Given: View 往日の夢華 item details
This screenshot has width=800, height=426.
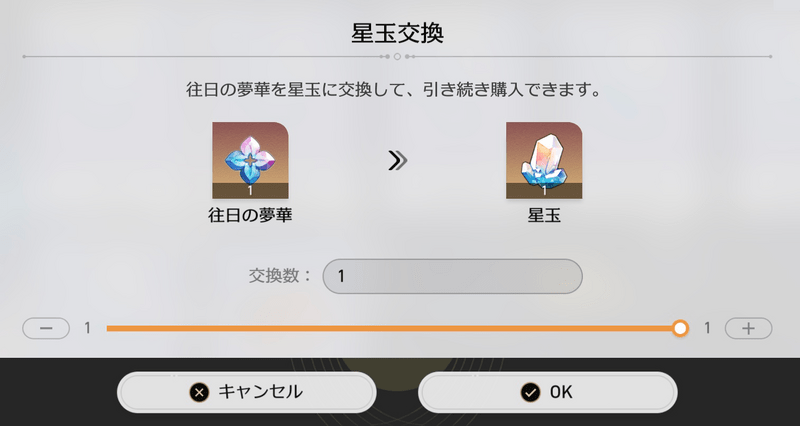Looking at the screenshot, I should click(250, 161).
